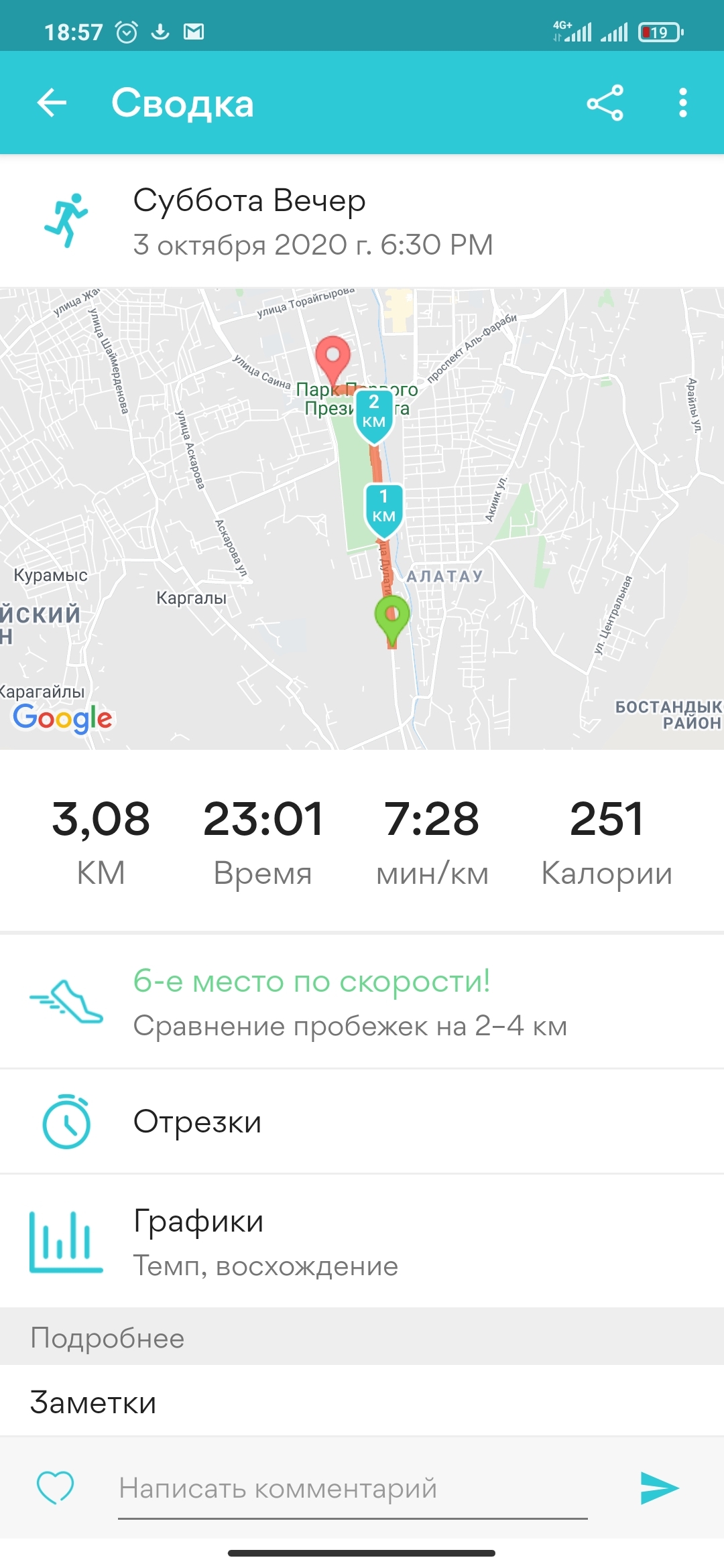Screen dimensions: 724x1568
Task: Share this run summary
Action: [605, 103]
